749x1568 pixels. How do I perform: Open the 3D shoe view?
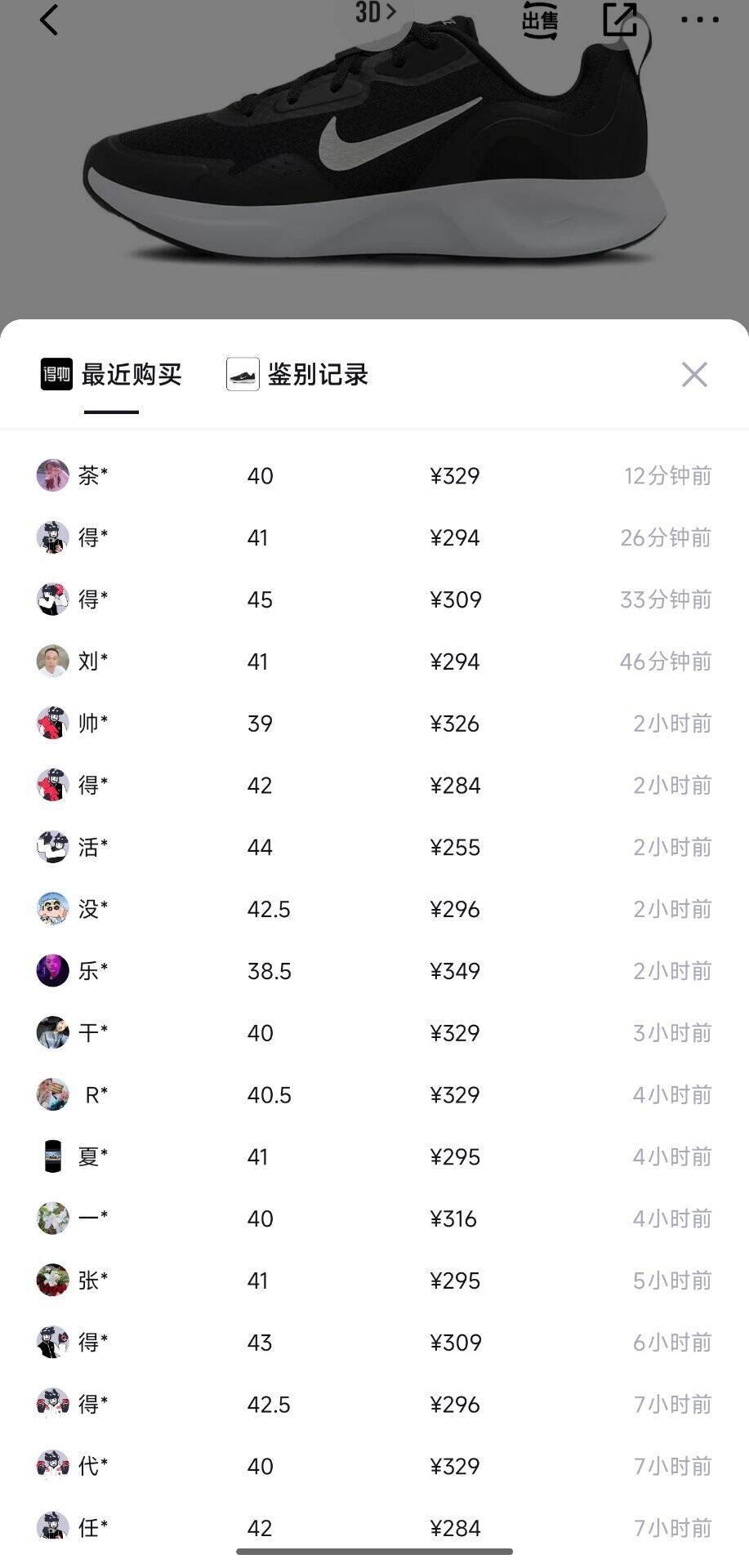[x=375, y=12]
